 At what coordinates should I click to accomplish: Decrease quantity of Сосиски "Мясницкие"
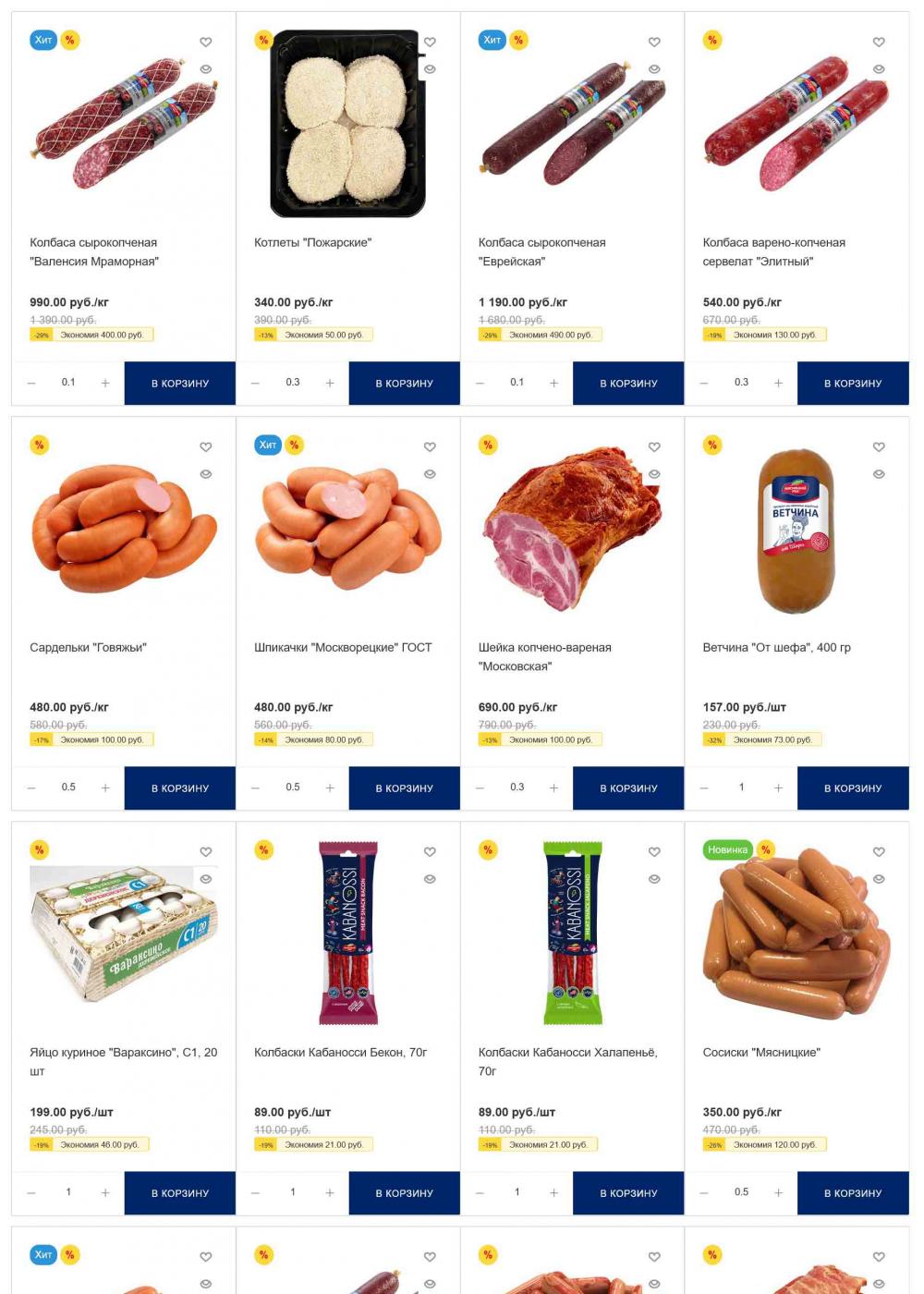click(x=704, y=1193)
